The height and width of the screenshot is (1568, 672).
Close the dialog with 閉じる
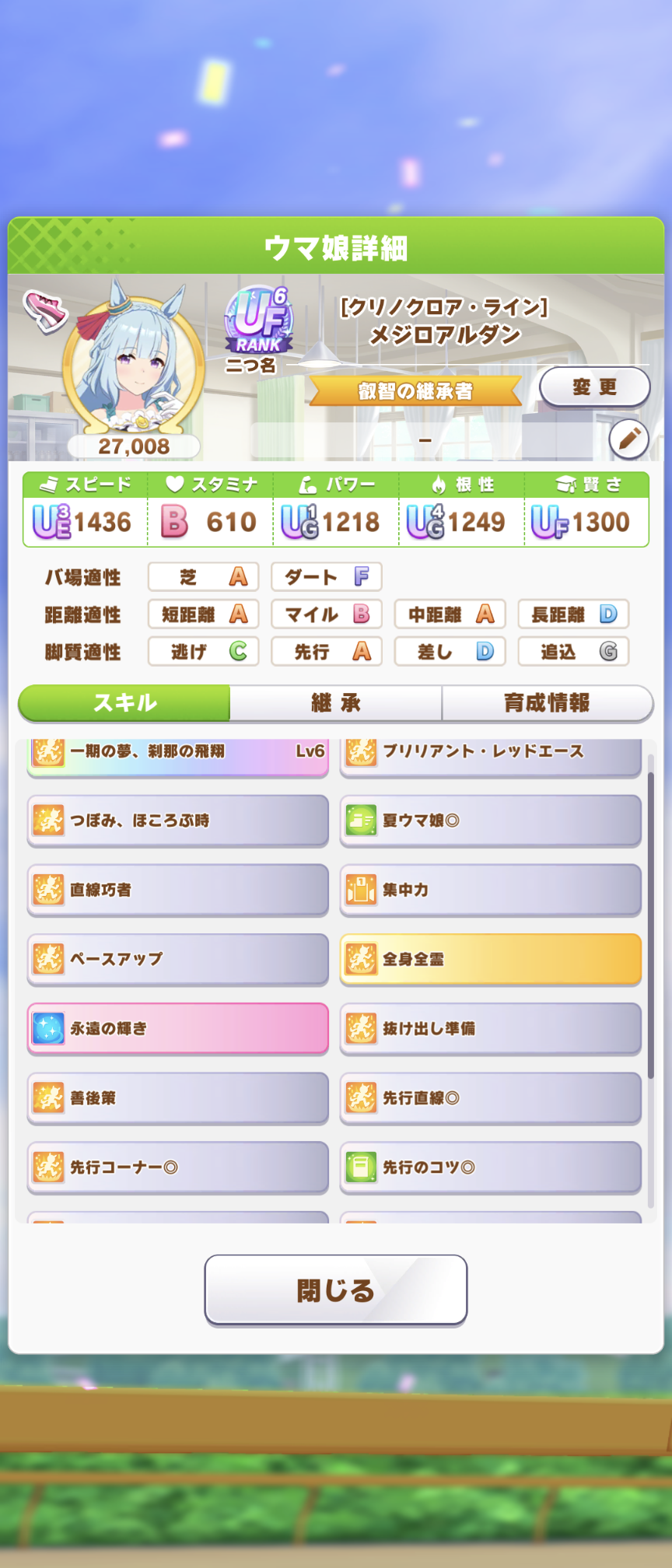coord(335,1290)
